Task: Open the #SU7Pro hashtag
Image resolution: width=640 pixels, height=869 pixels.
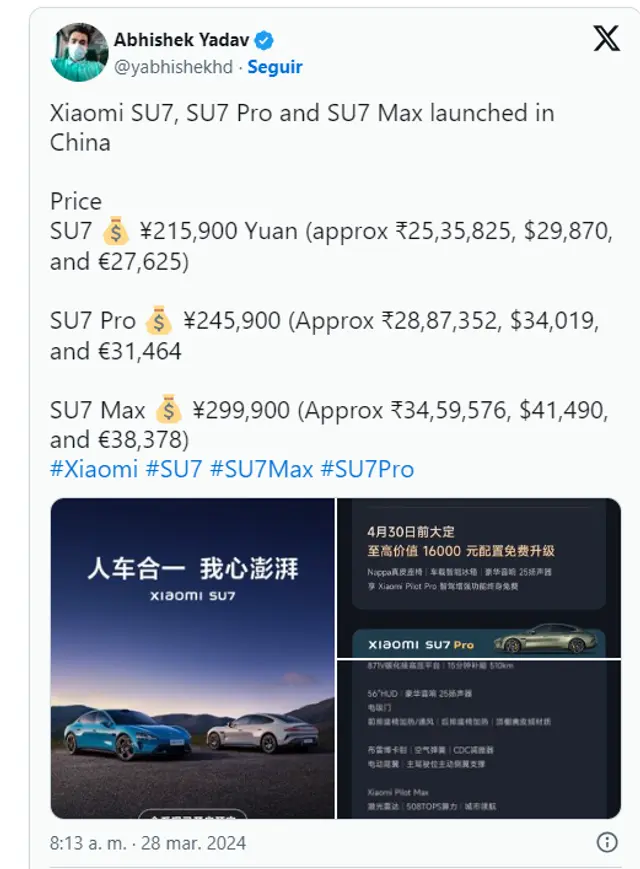Action: tap(366, 469)
